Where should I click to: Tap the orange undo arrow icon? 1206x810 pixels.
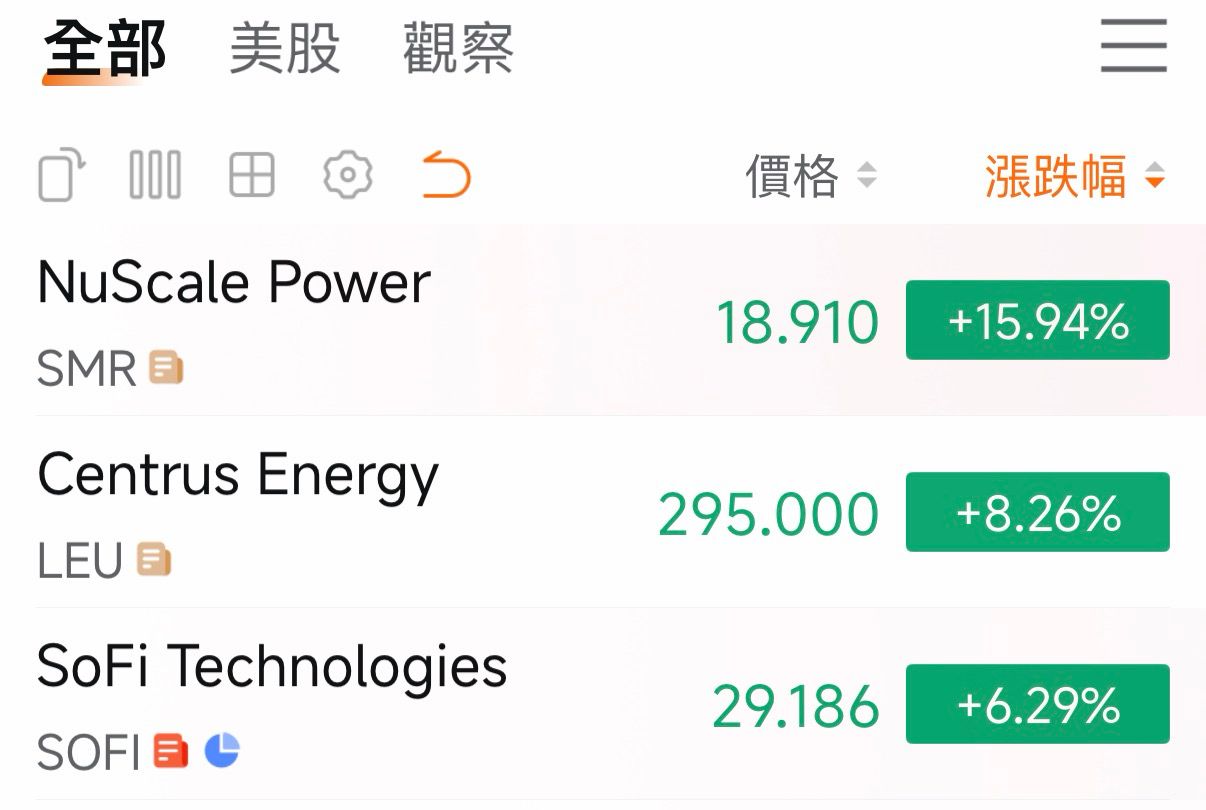tap(446, 175)
